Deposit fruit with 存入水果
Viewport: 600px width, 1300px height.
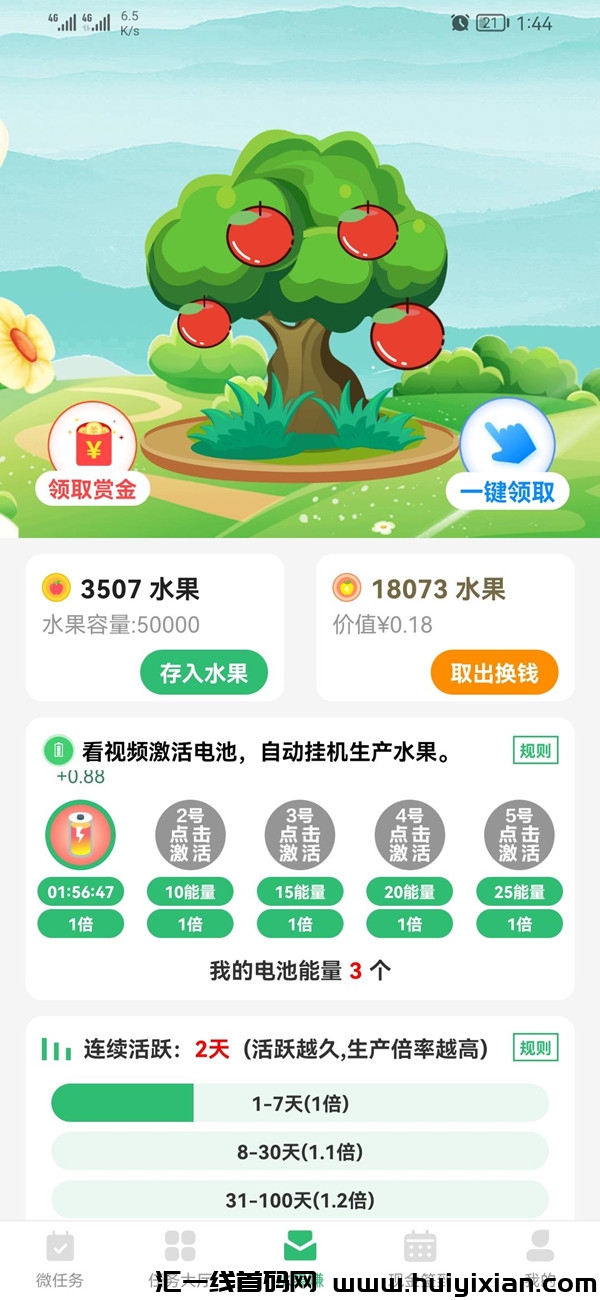coord(204,673)
